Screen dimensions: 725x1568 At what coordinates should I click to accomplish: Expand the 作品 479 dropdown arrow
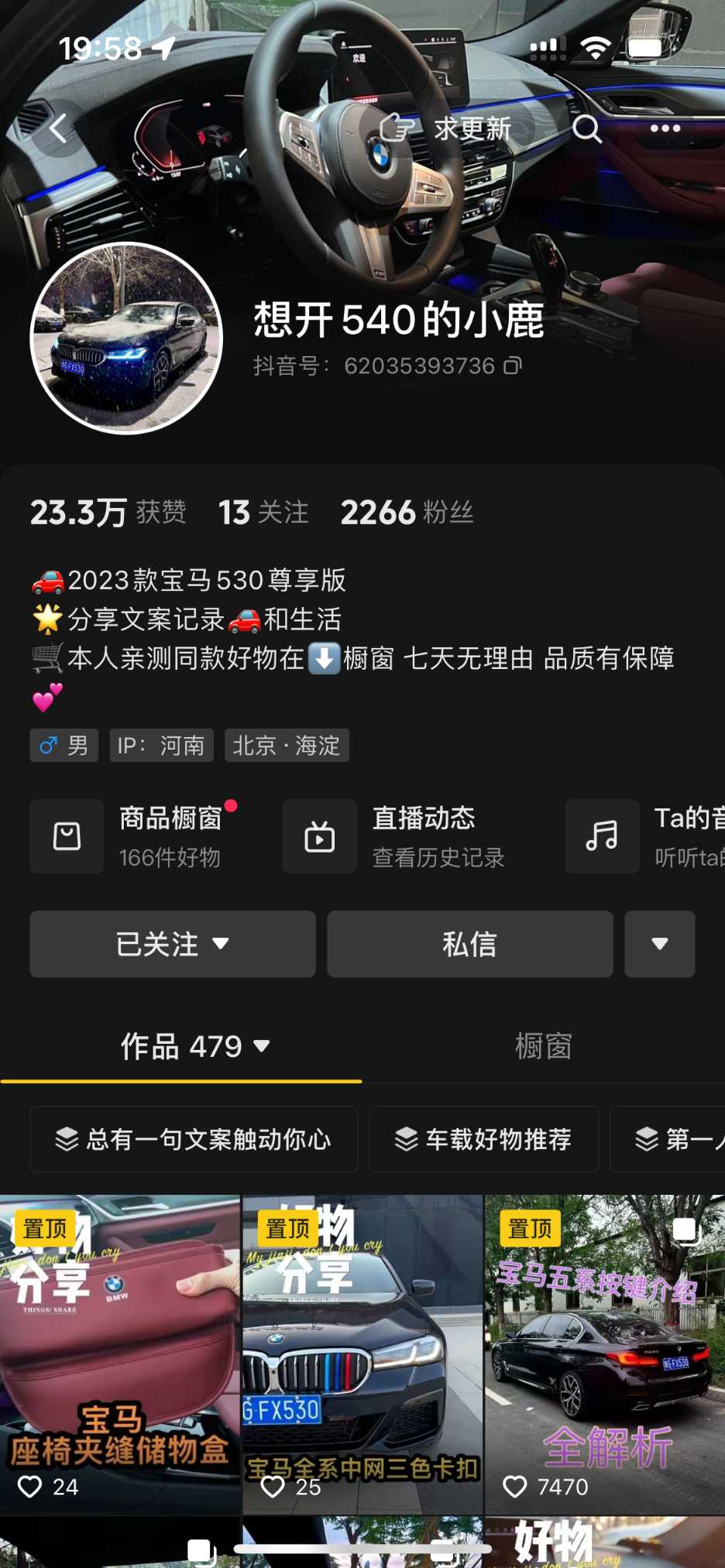tap(263, 1047)
